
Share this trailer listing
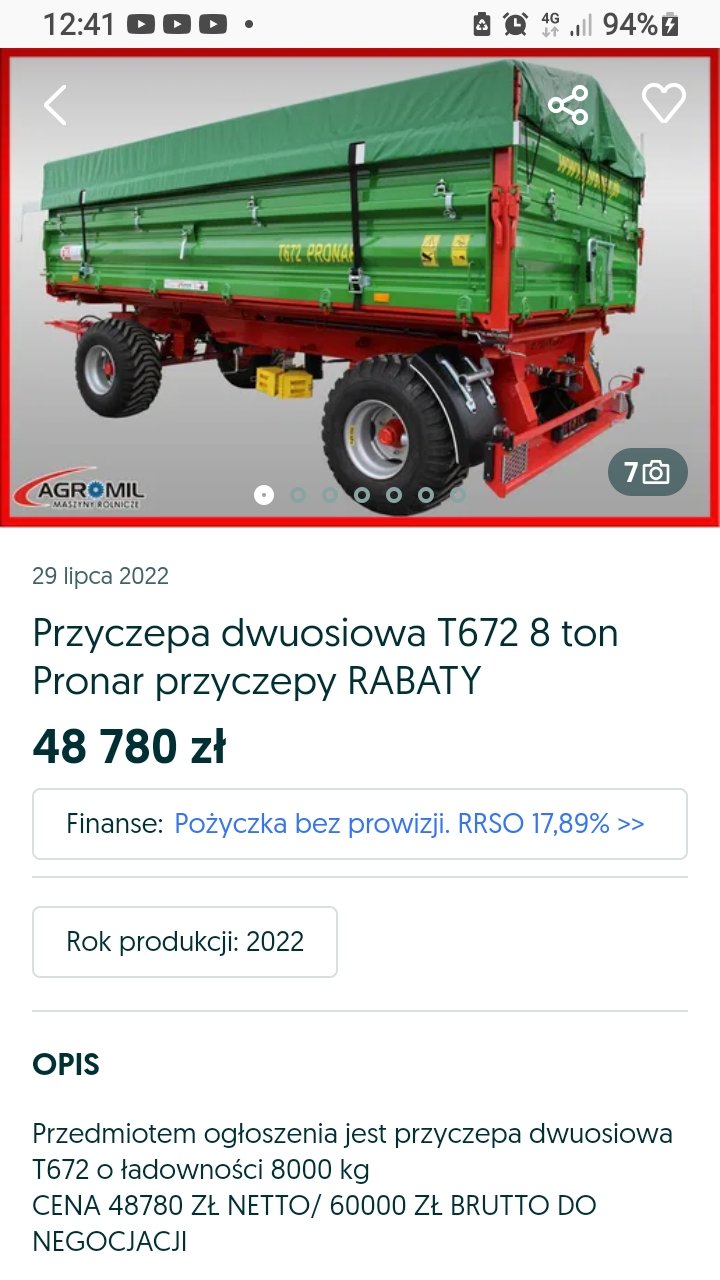[568, 105]
